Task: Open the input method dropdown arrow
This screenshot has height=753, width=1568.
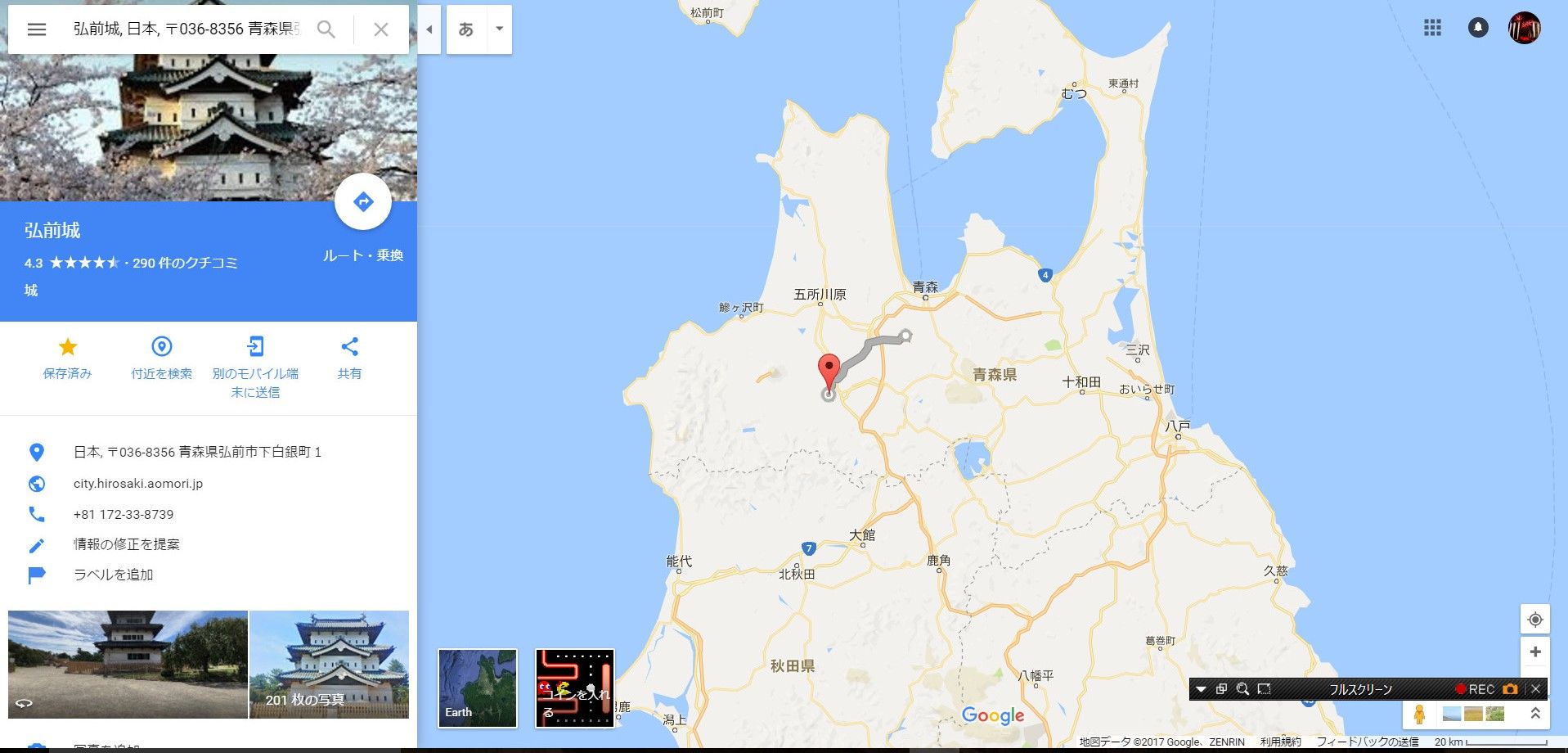Action: point(499,29)
